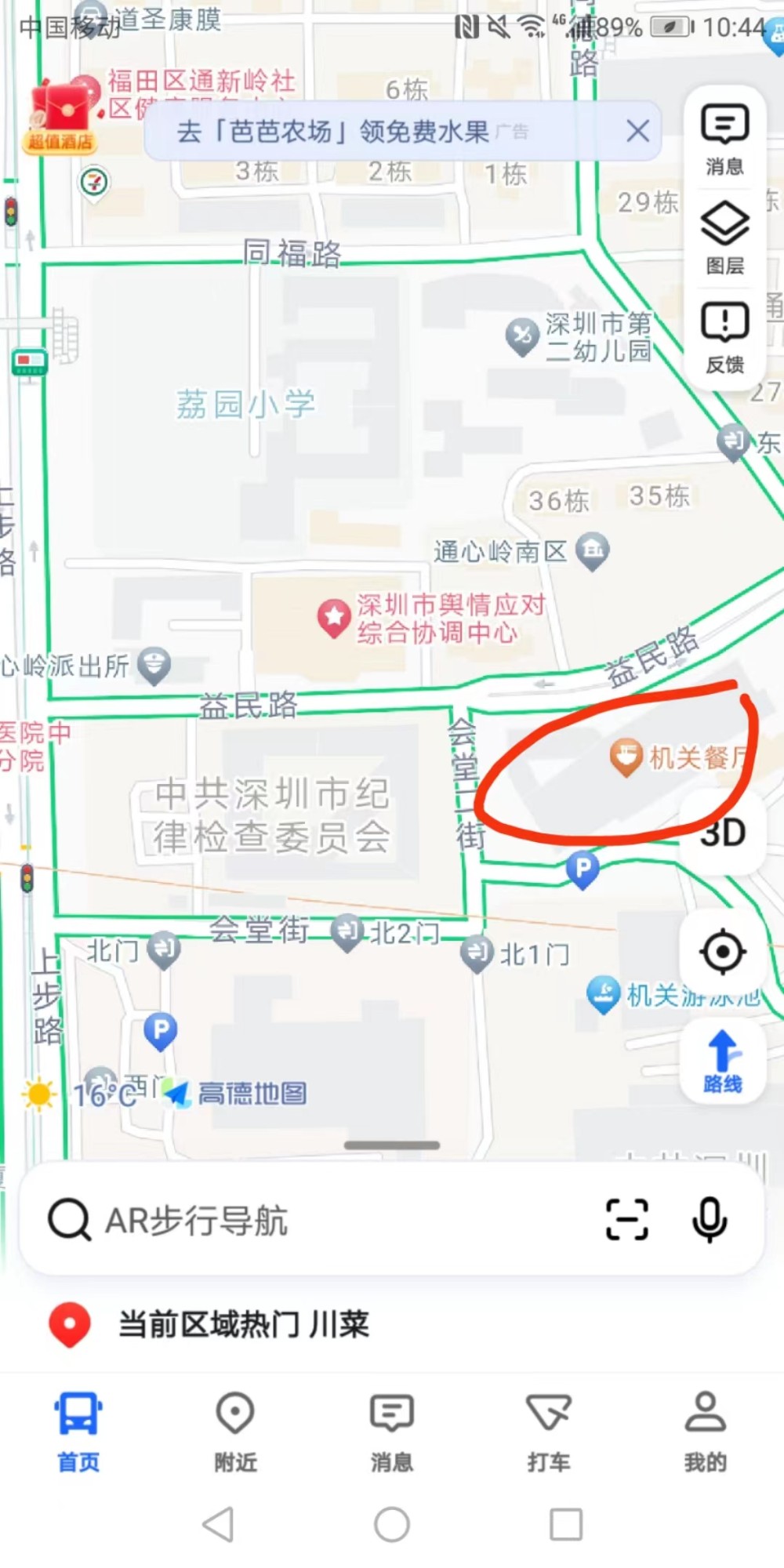Open the 路线 route planner
The width and height of the screenshot is (784, 1568).
(x=722, y=1061)
